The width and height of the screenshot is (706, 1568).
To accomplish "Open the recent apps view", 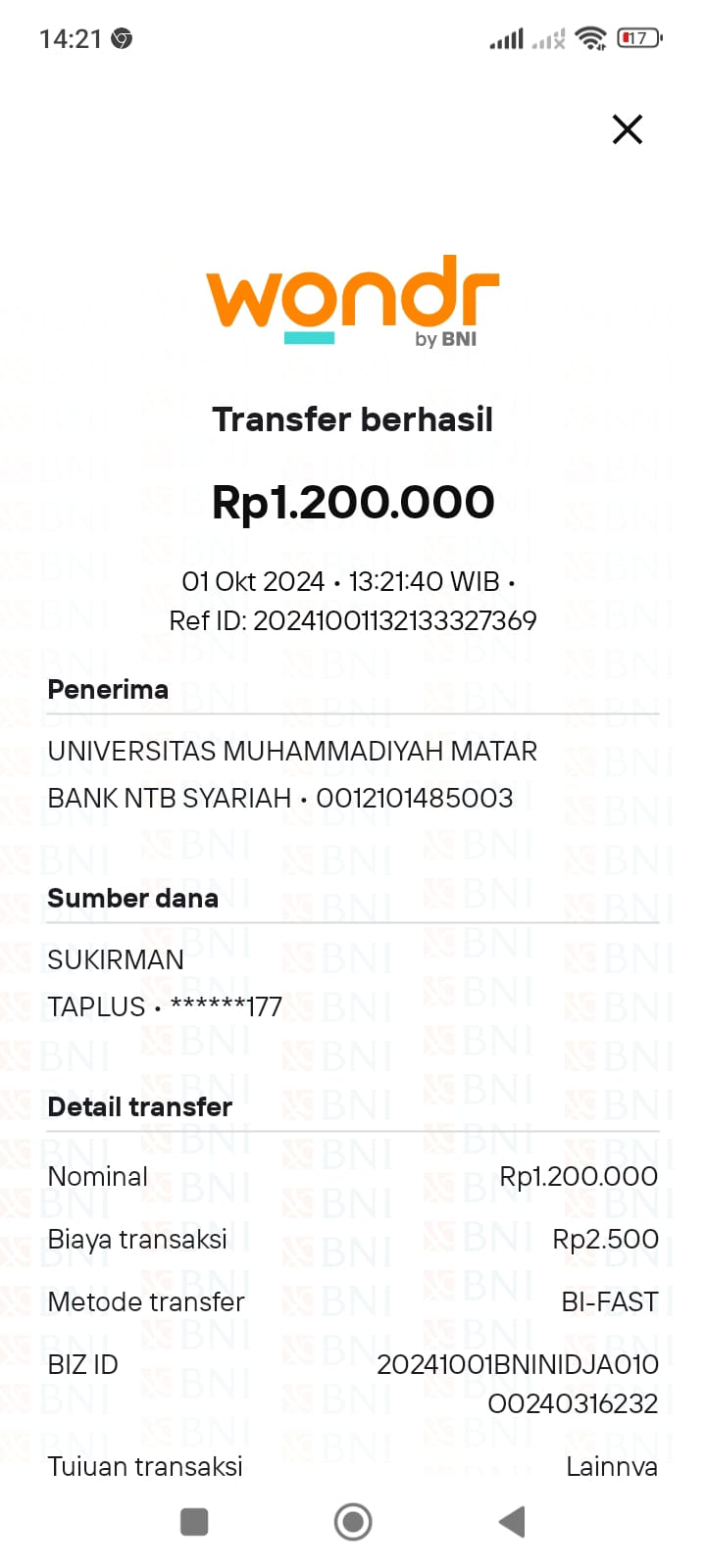I will point(194,1522).
